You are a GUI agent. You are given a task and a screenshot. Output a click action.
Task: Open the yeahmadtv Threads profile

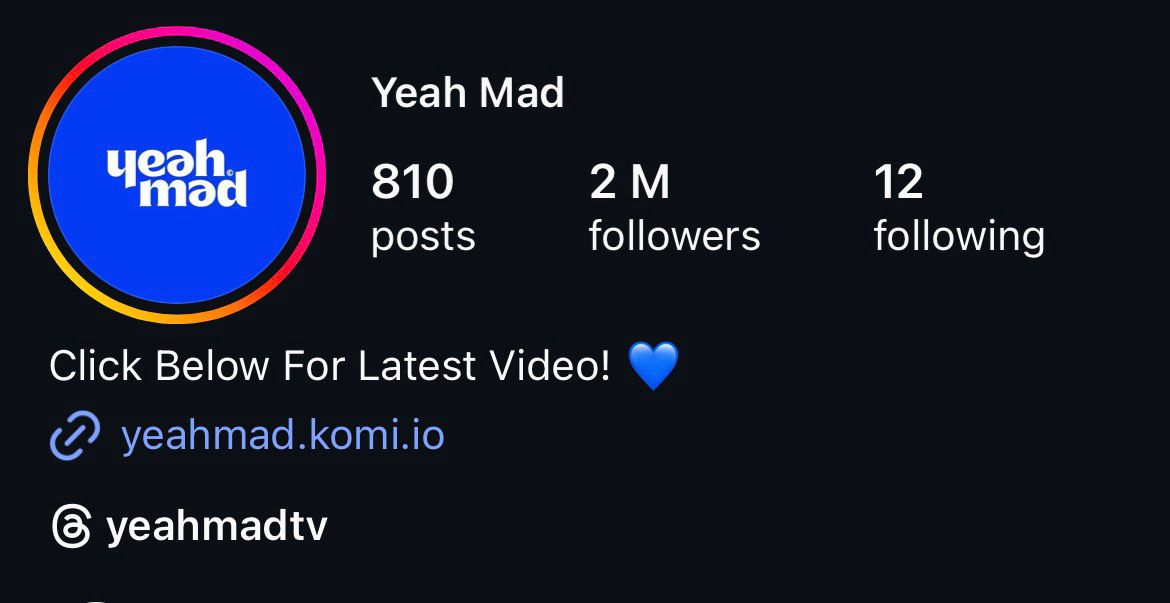(215, 526)
